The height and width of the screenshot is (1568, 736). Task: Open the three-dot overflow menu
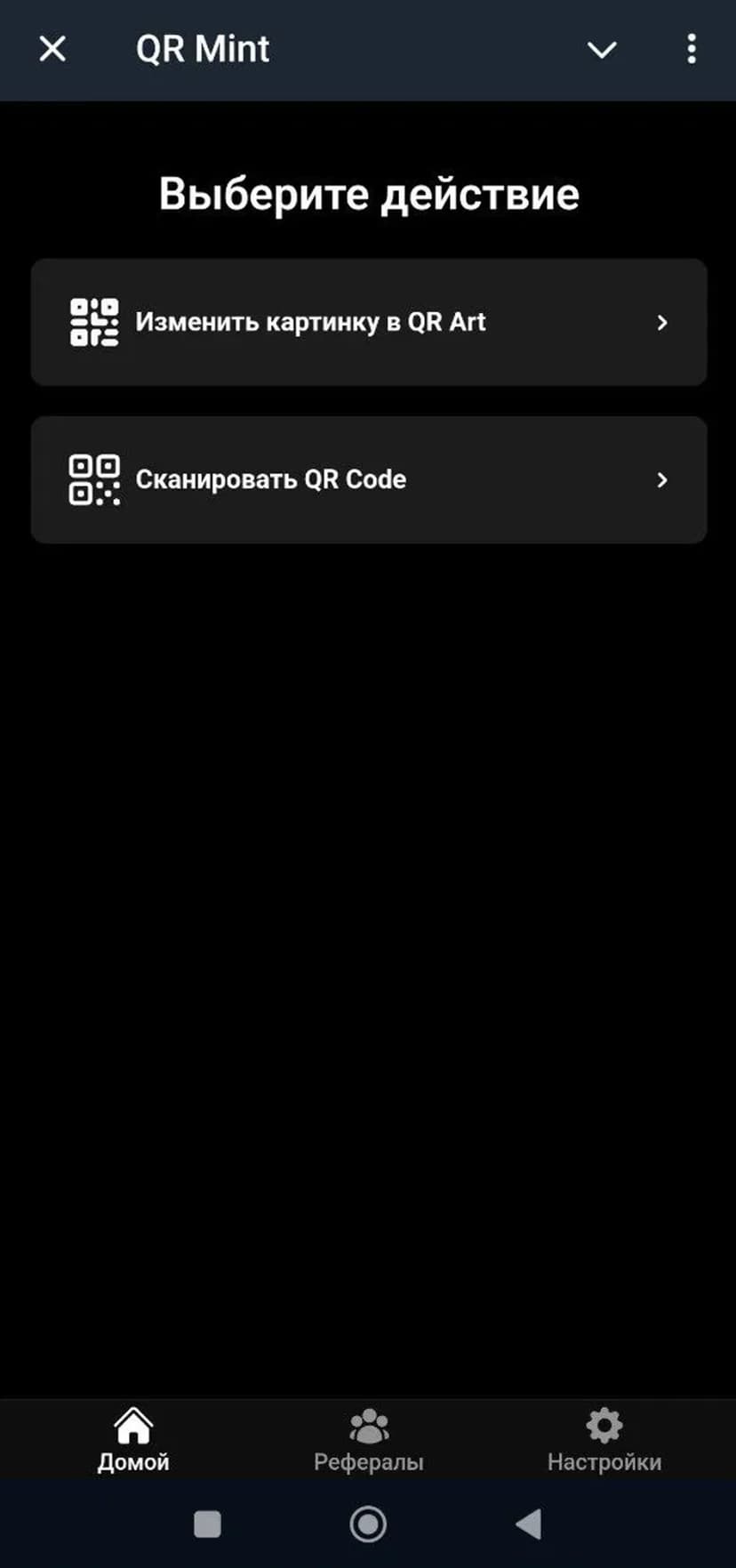click(x=692, y=49)
